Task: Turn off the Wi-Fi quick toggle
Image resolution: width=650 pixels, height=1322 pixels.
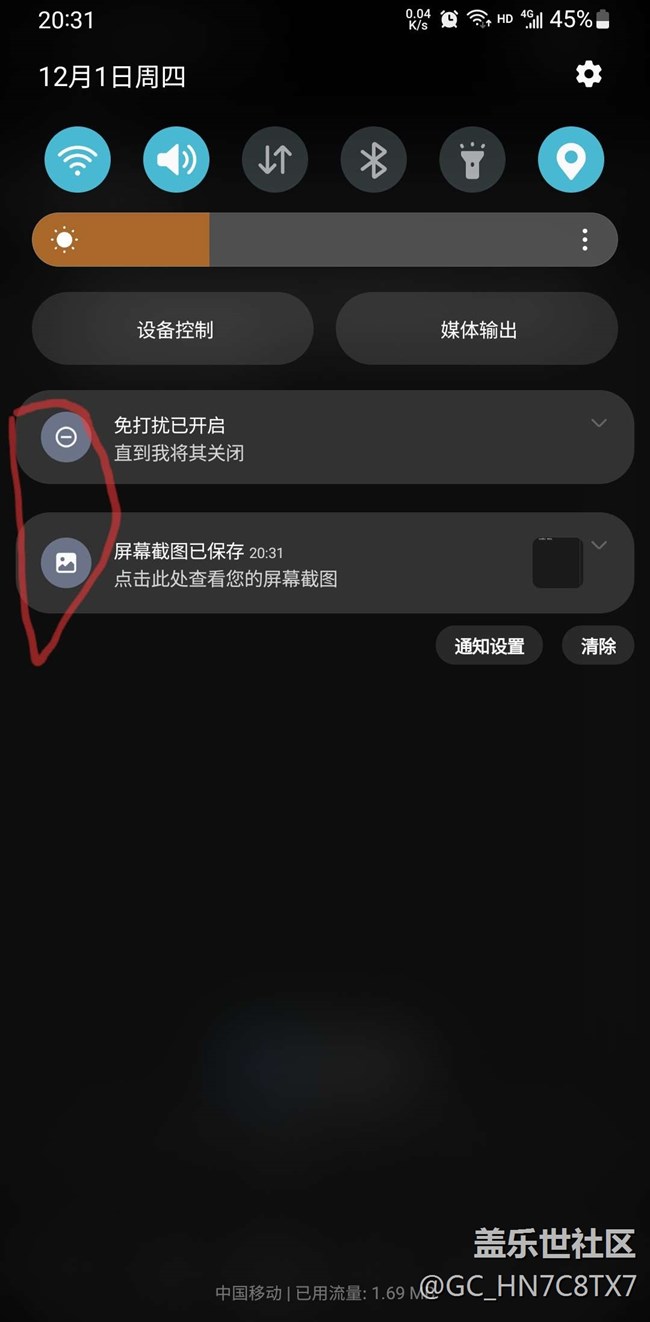Action: 77,160
